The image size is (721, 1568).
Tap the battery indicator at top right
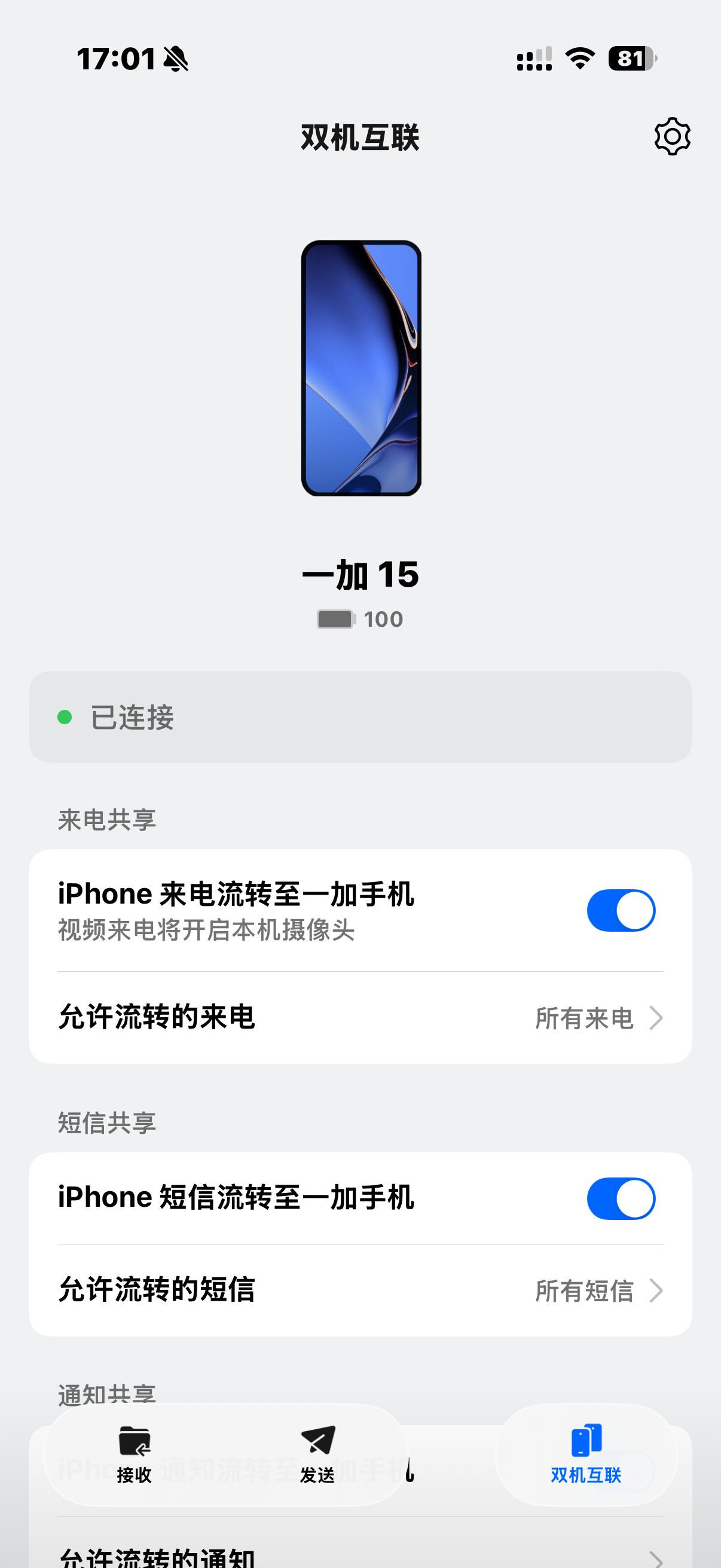point(631,59)
